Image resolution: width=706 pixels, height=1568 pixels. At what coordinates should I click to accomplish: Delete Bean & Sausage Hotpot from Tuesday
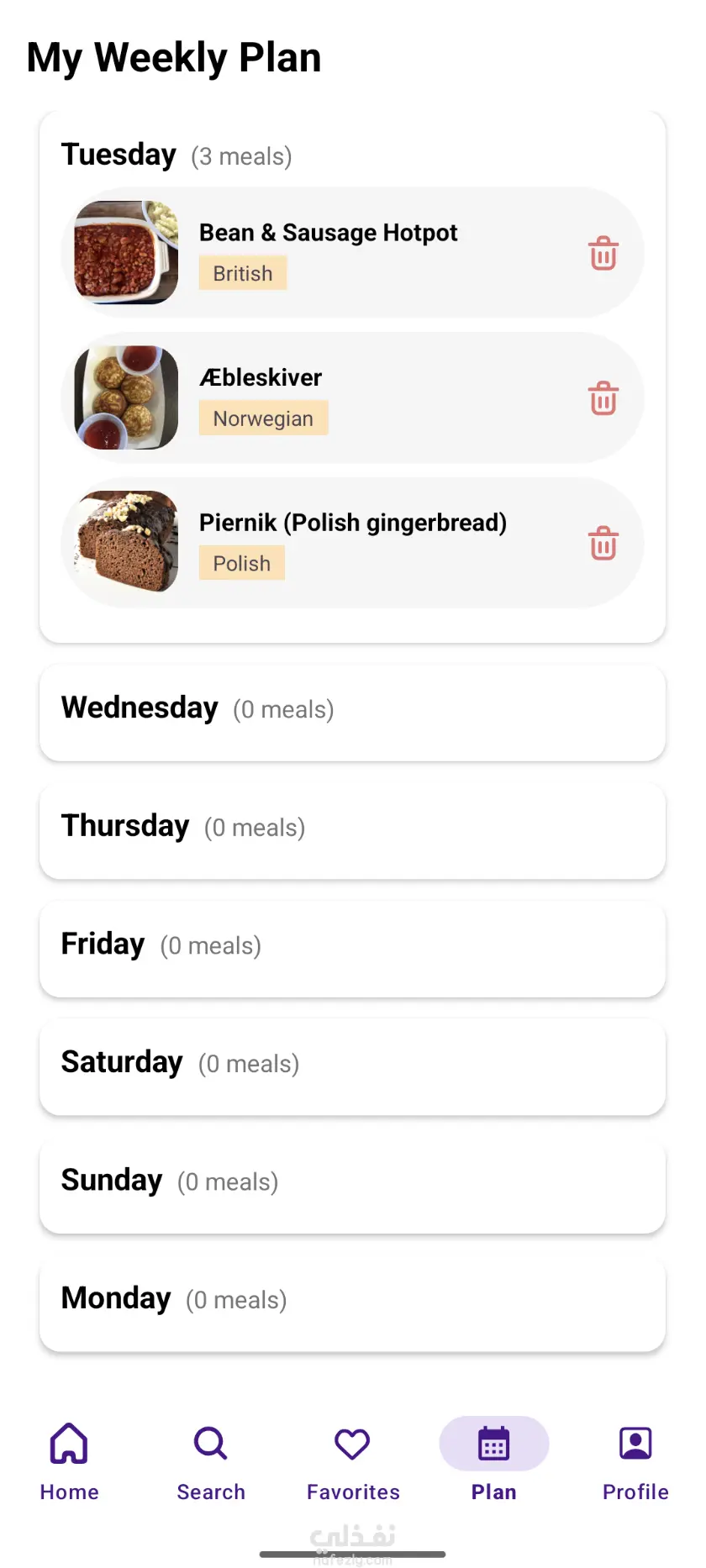(603, 253)
